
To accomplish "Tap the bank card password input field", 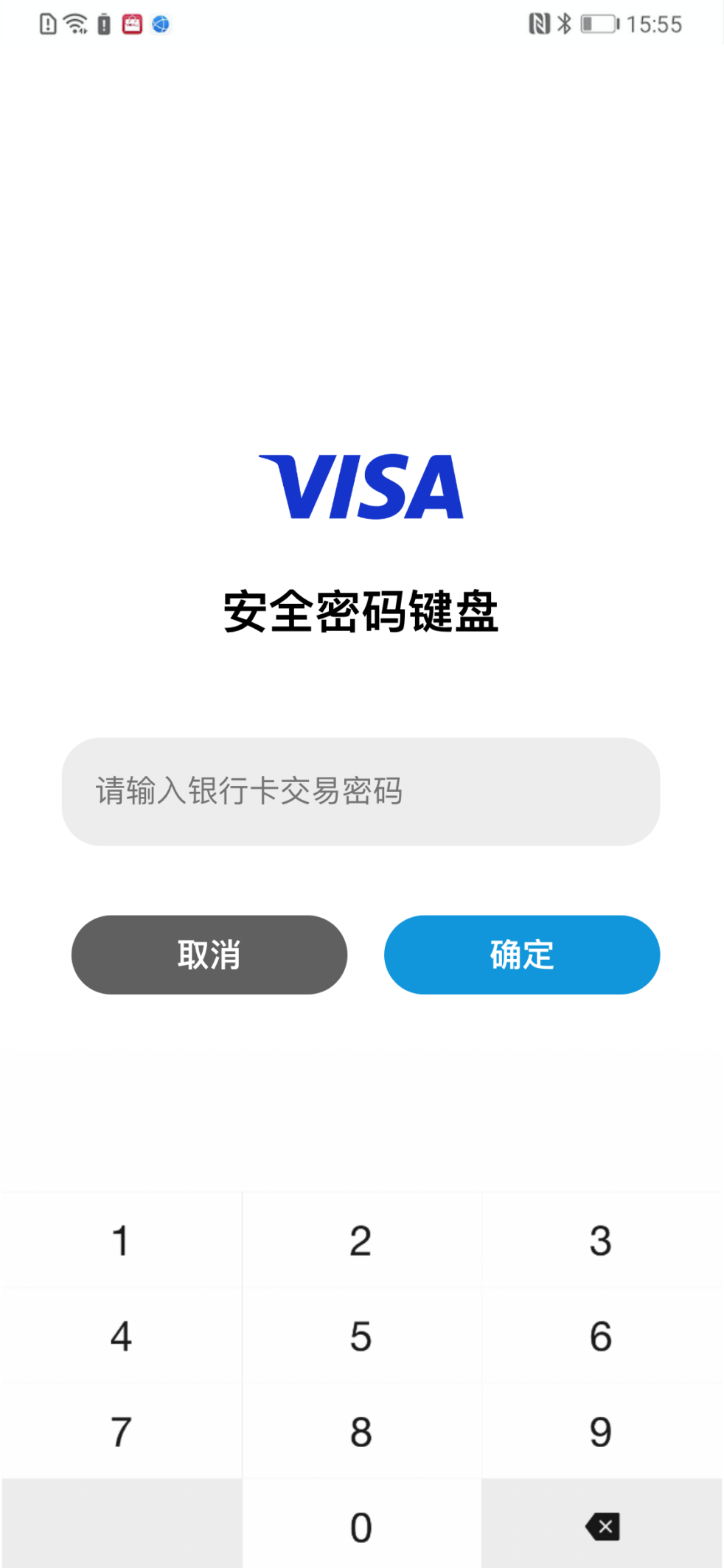I will 361,791.
